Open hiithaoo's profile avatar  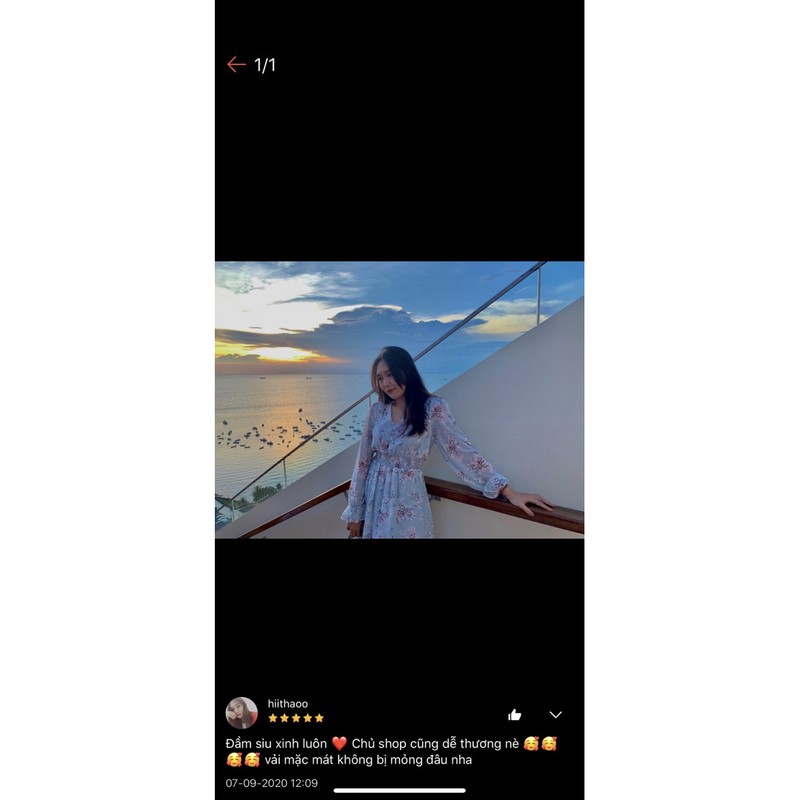242,713
